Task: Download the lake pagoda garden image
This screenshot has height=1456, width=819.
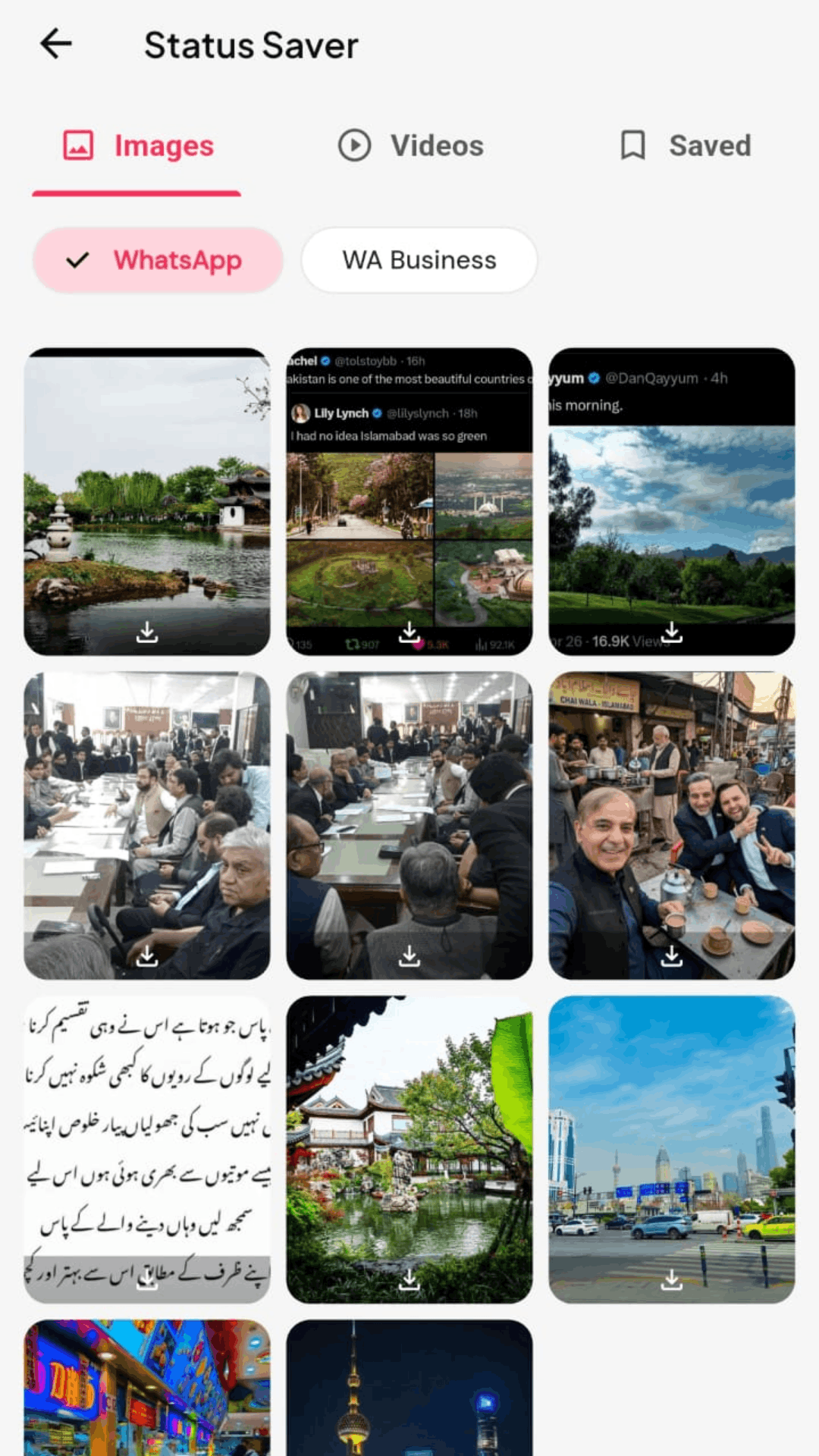Action: 147,632
